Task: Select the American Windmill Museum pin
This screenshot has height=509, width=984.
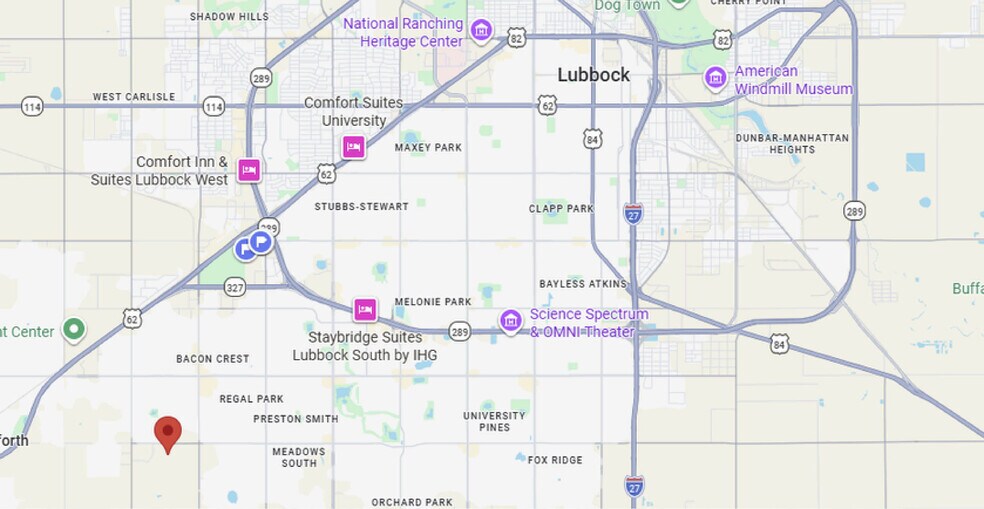Action: [x=715, y=77]
